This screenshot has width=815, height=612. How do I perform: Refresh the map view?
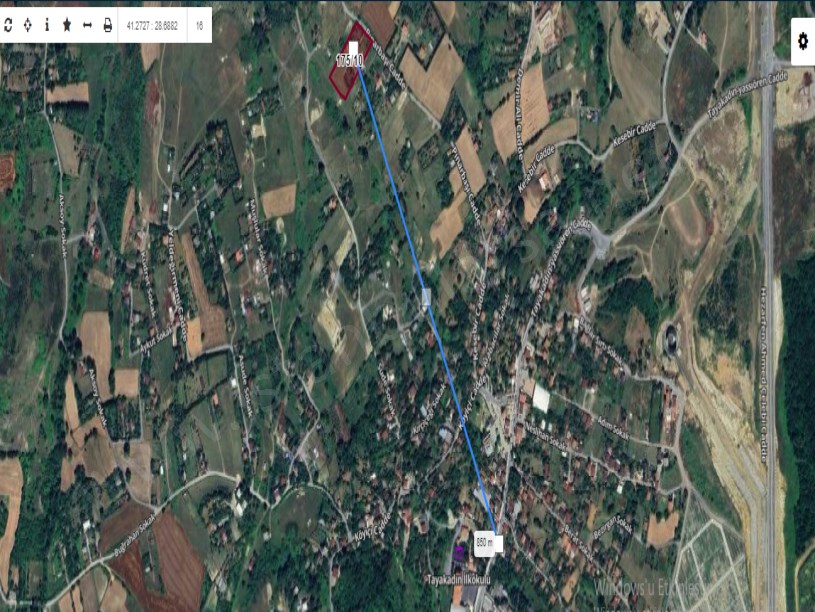pyautogui.click(x=8, y=25)
